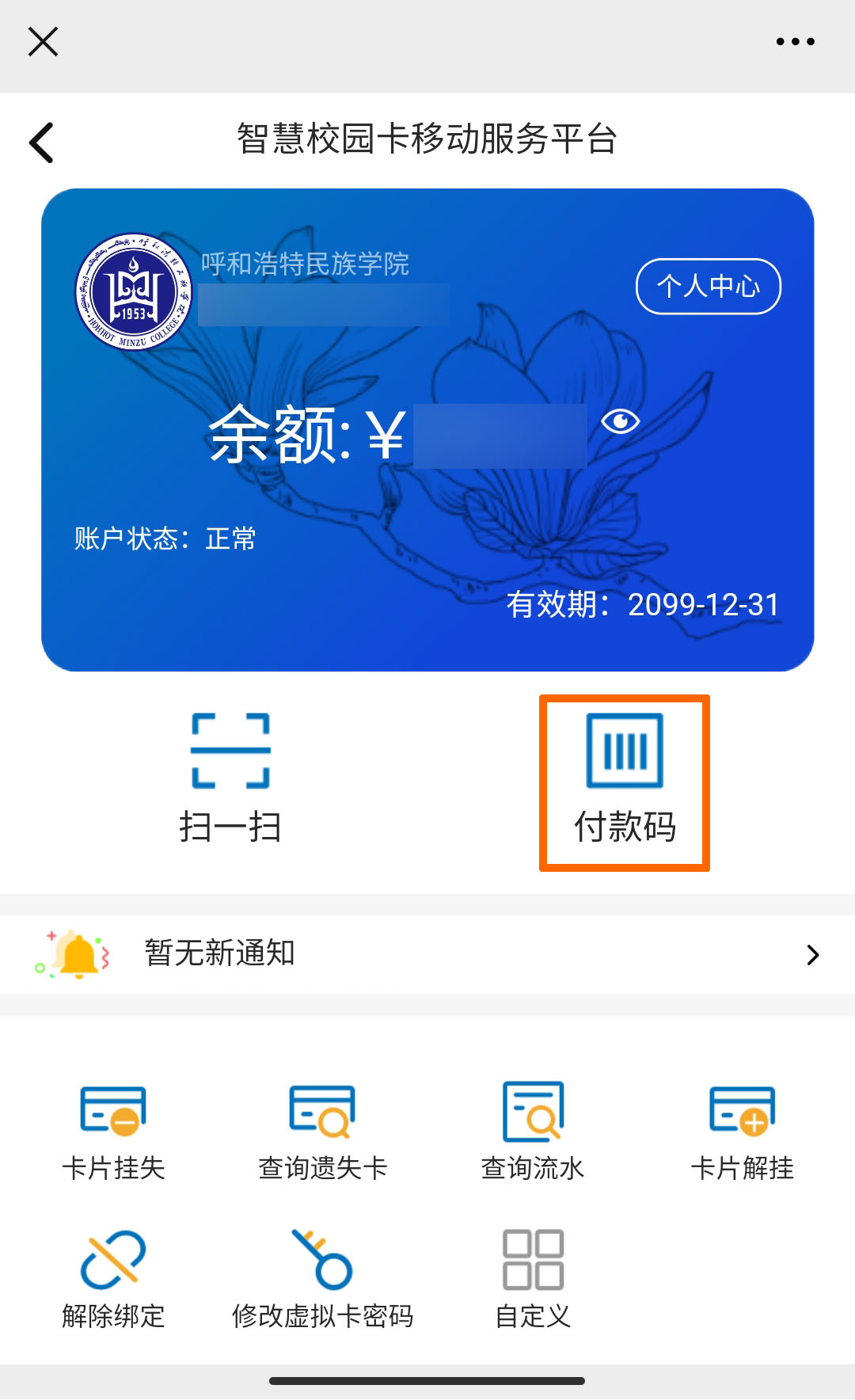This screenshot has width=855, height=1400.
Task: Open the three-dot overflow menu
Action: 795,42
